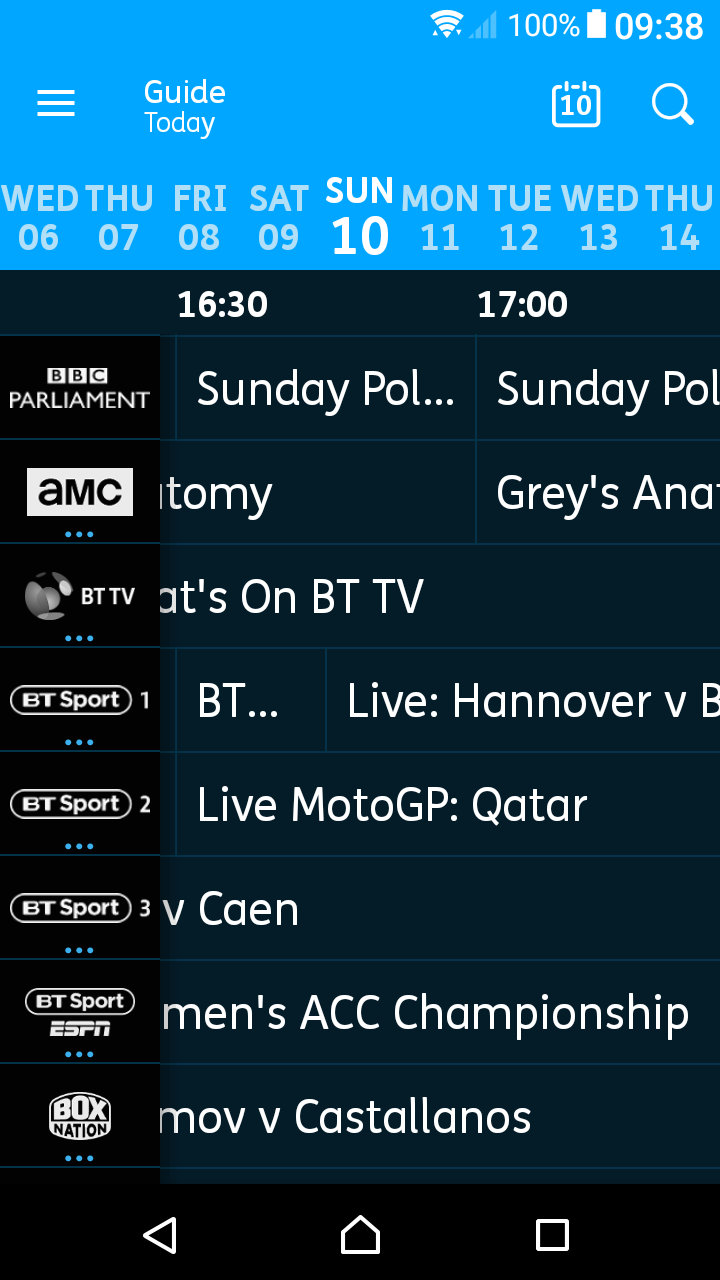The height and width of the screenshot is (1280, 720).
Task: Open BT Sport ESPN channel
Action: click(x=80, y=1012)
